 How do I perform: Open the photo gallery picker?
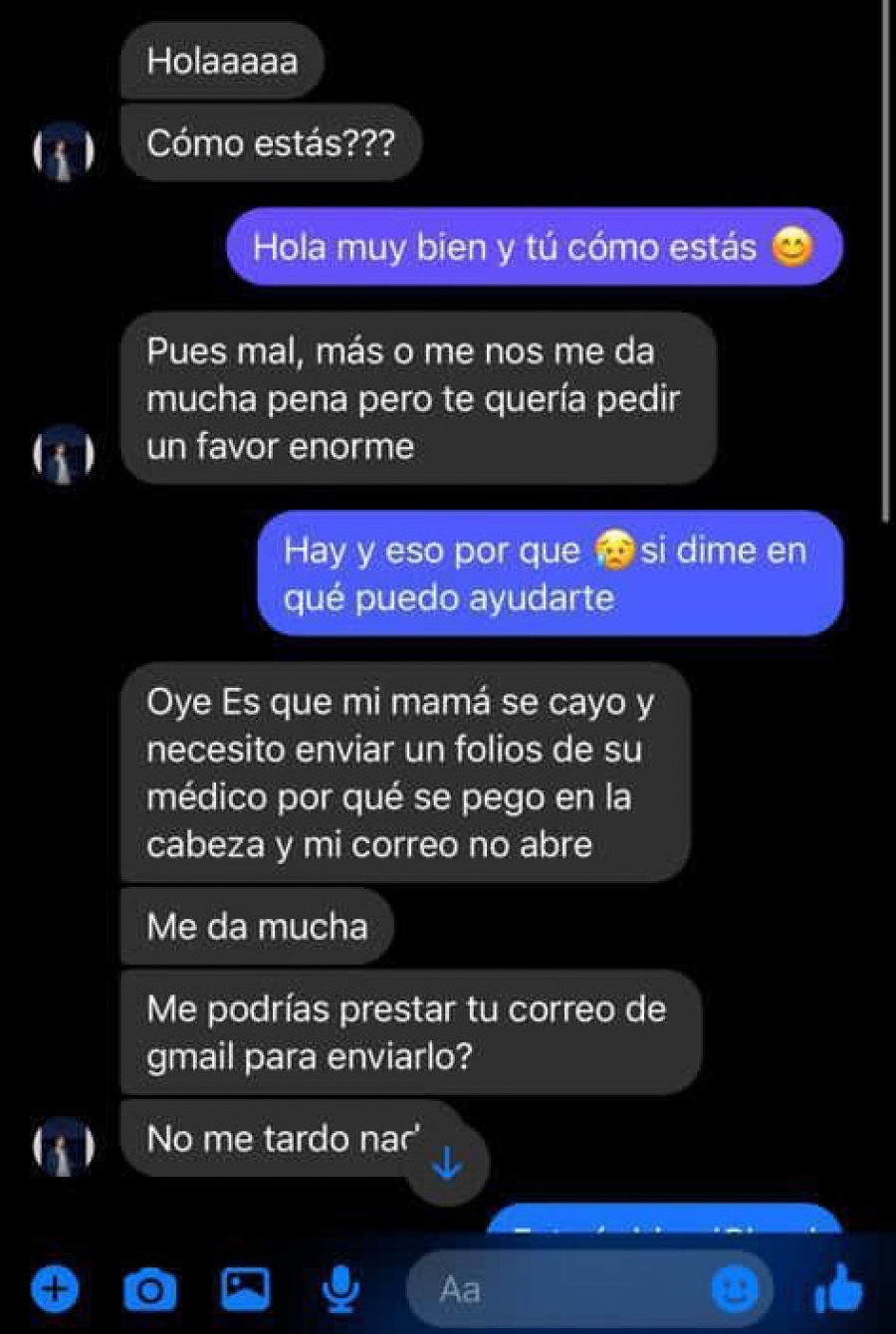pyautogui.click(x=245, y=1290)
